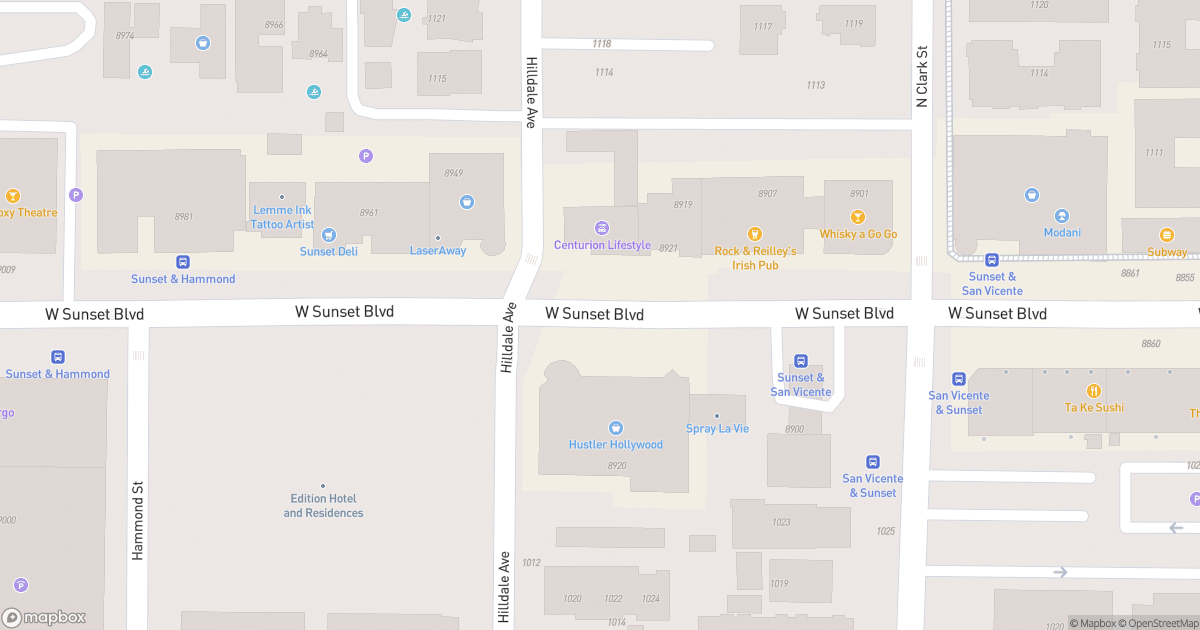Select the Whisky a Go Go marker
Image resolution: width=1200 pixels, height=630 pixels.
[857, 217]
